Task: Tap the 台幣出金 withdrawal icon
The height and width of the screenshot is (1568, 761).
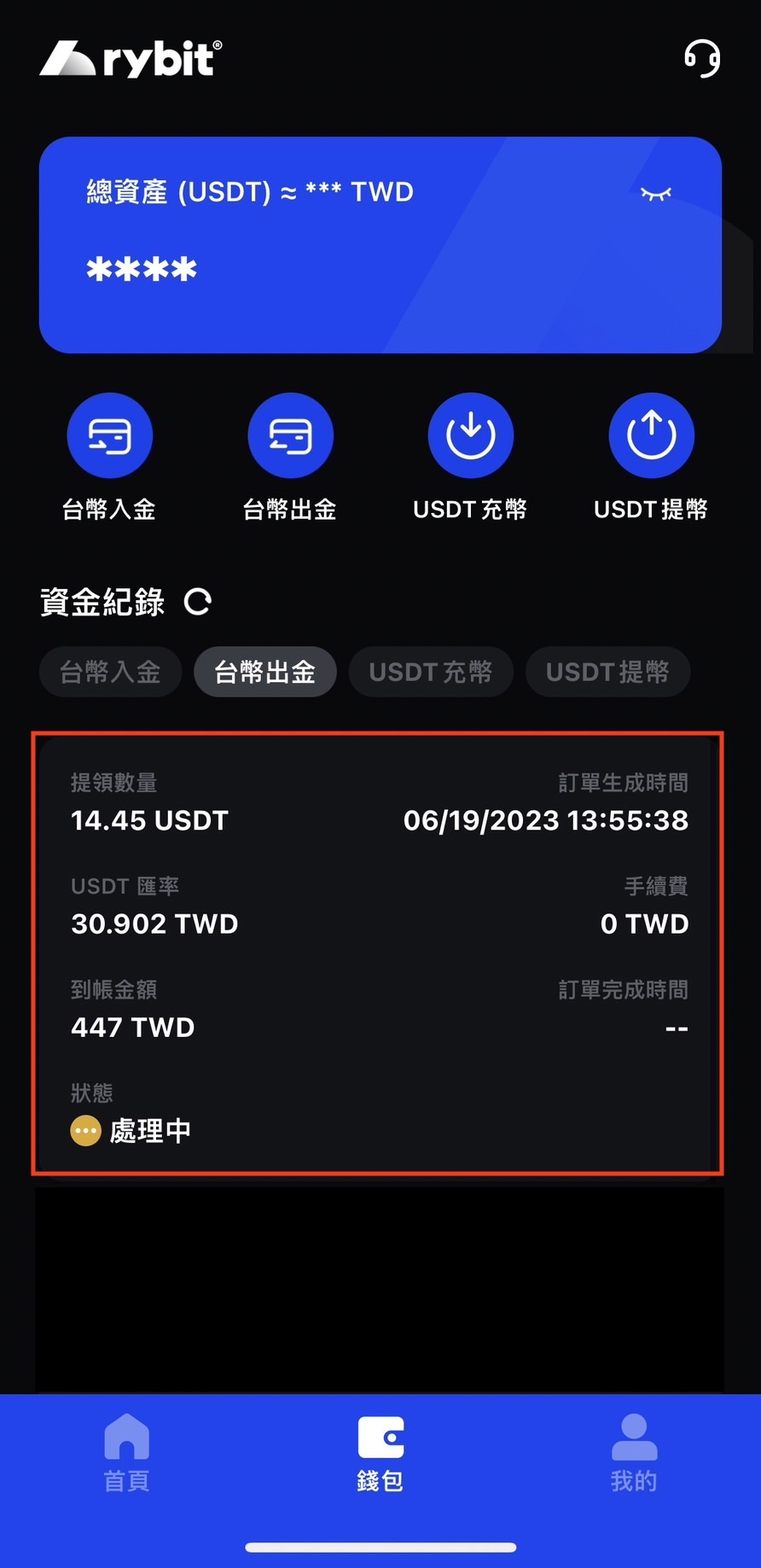Action: click(x=290, y=434)
